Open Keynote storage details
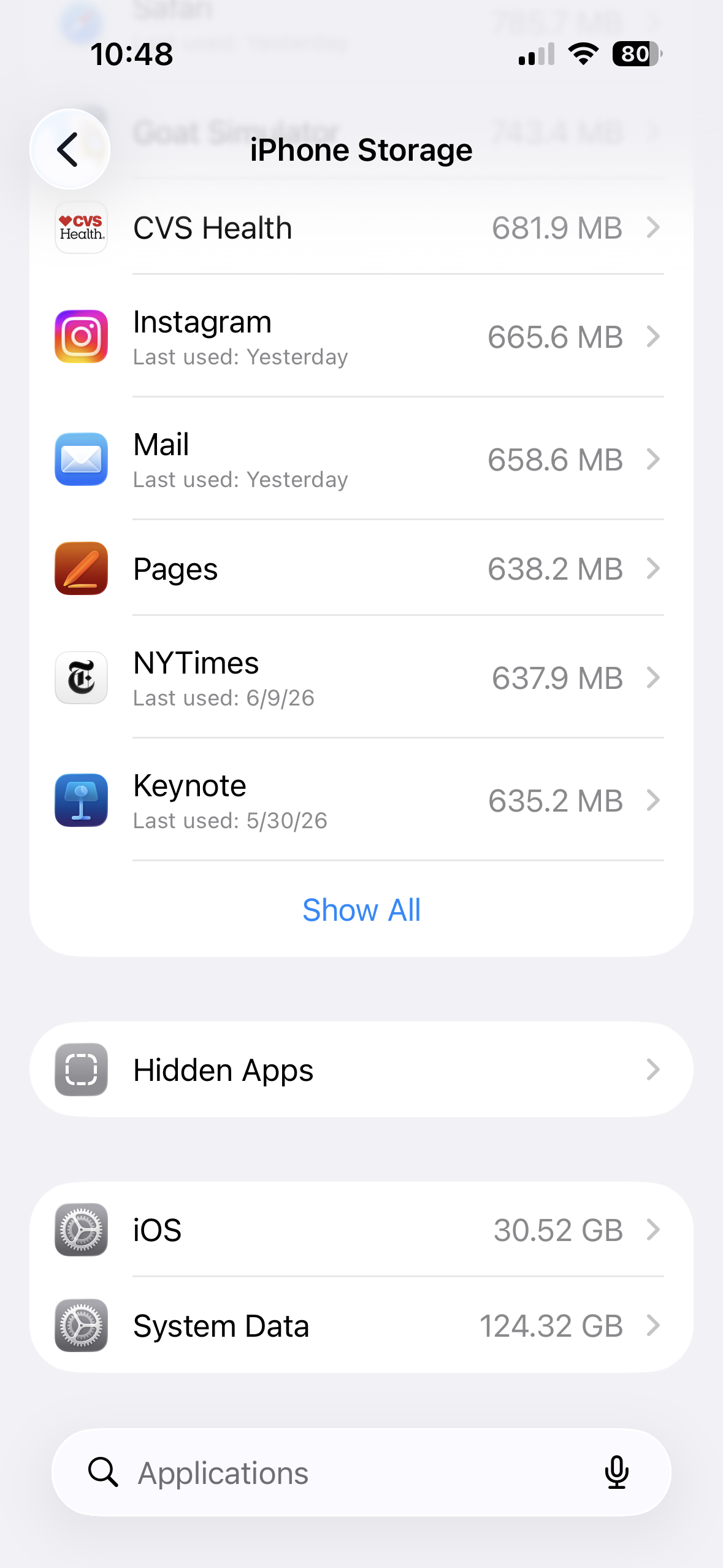This screenshot has height=1568, width=723. [x=361, y=800]
